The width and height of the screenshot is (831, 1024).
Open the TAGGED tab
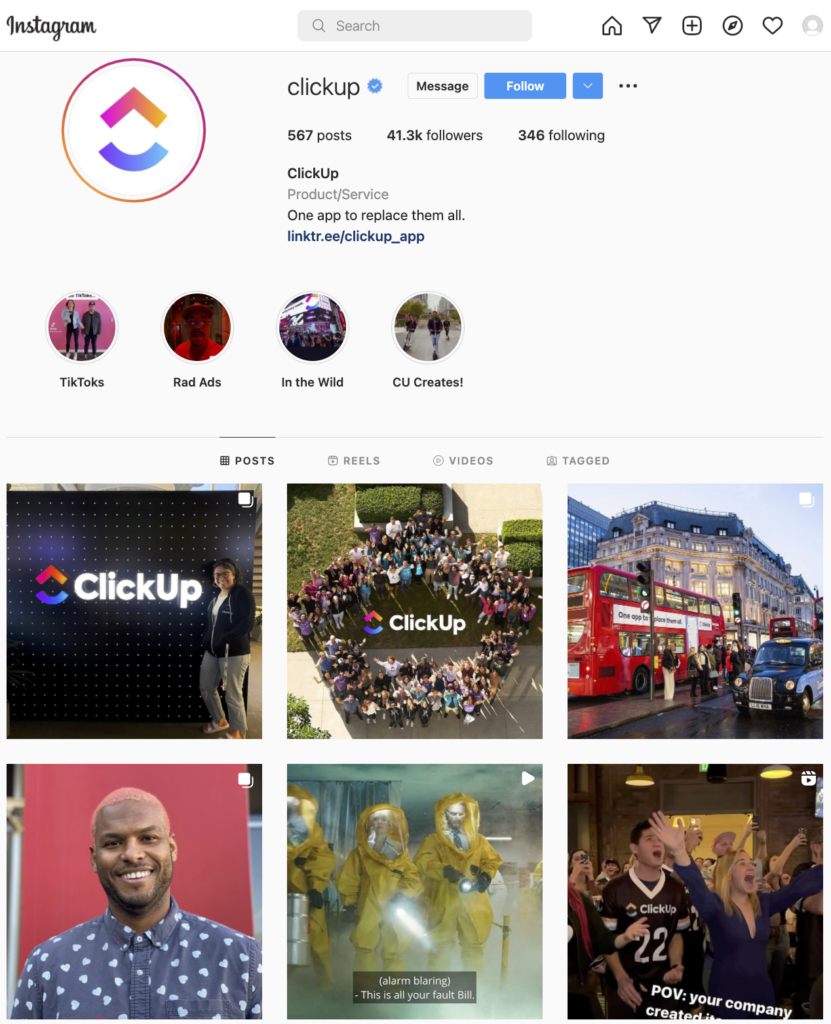pos(578,461)
